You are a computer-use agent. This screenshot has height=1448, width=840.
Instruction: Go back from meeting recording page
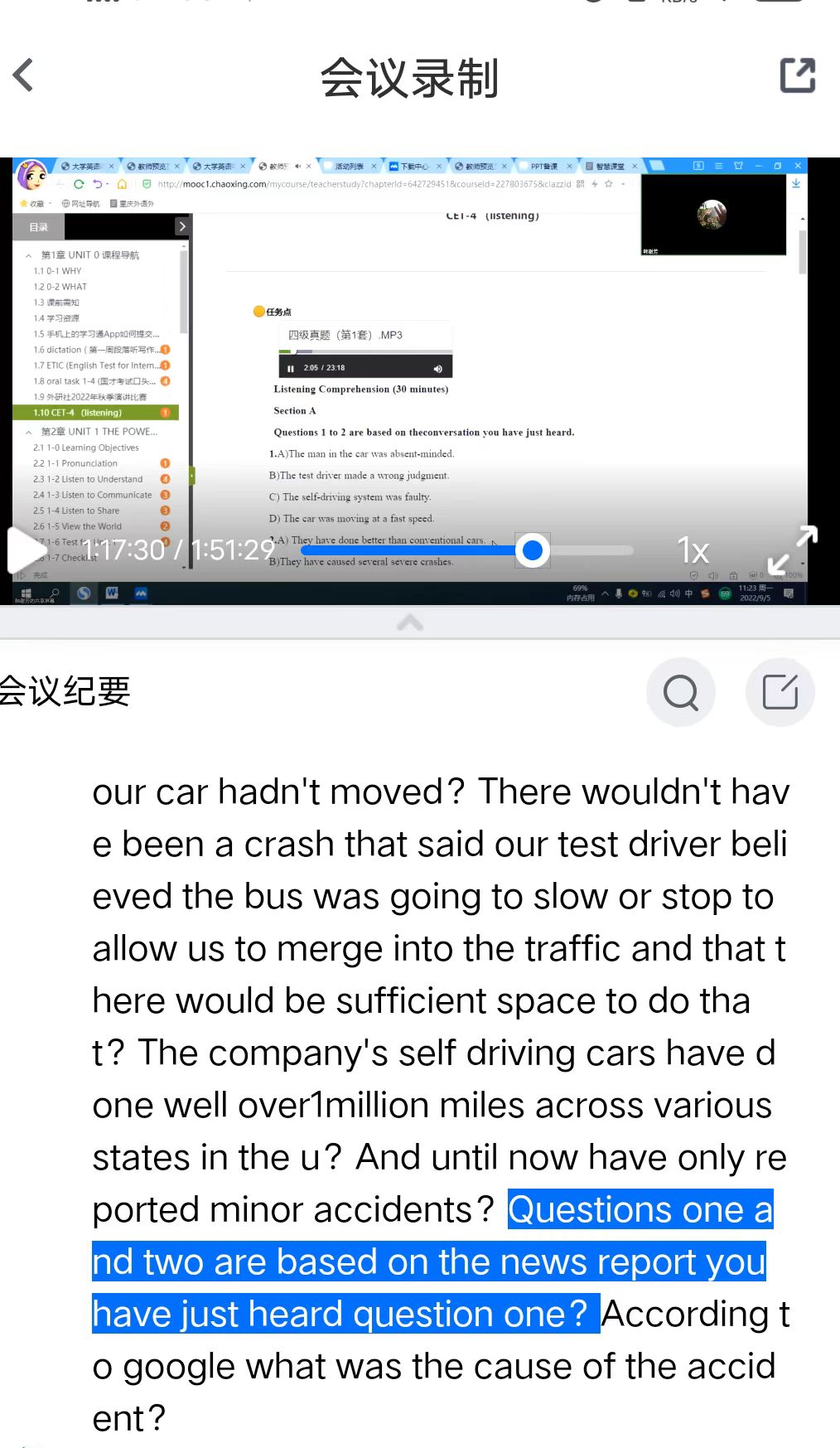(x=24, y=75)
